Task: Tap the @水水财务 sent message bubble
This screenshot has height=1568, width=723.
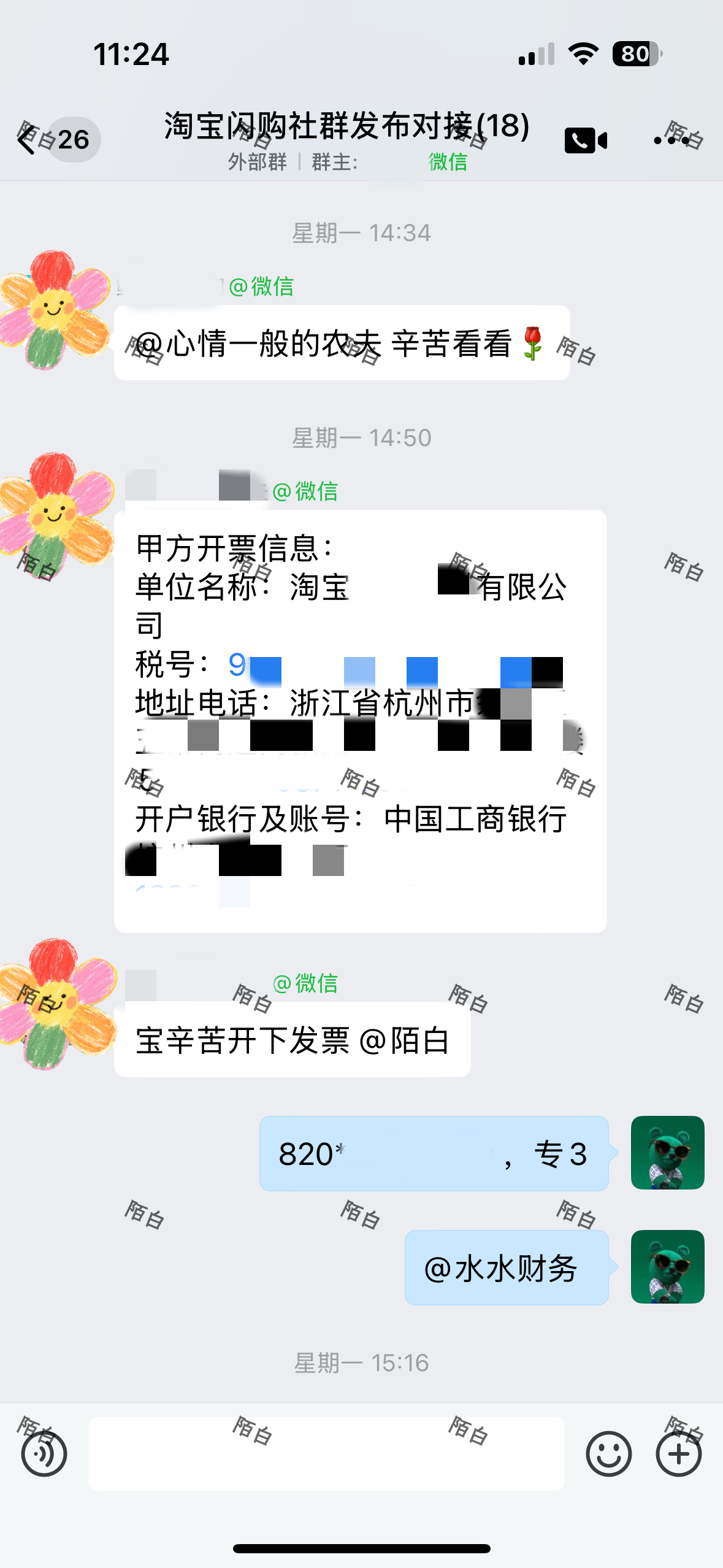Action: 506,1270
